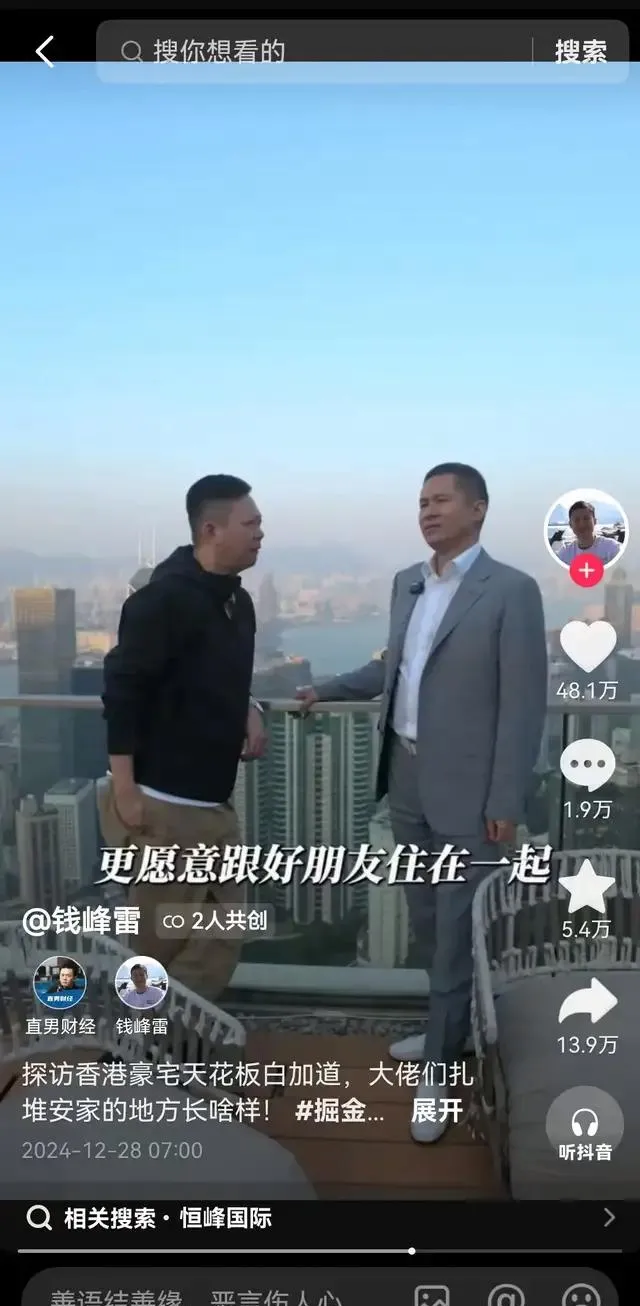Image resolution: width=640 pixels, height=1306 pixels.
Task: Open the #掘金 hashtag
Action: [340, 1111]
